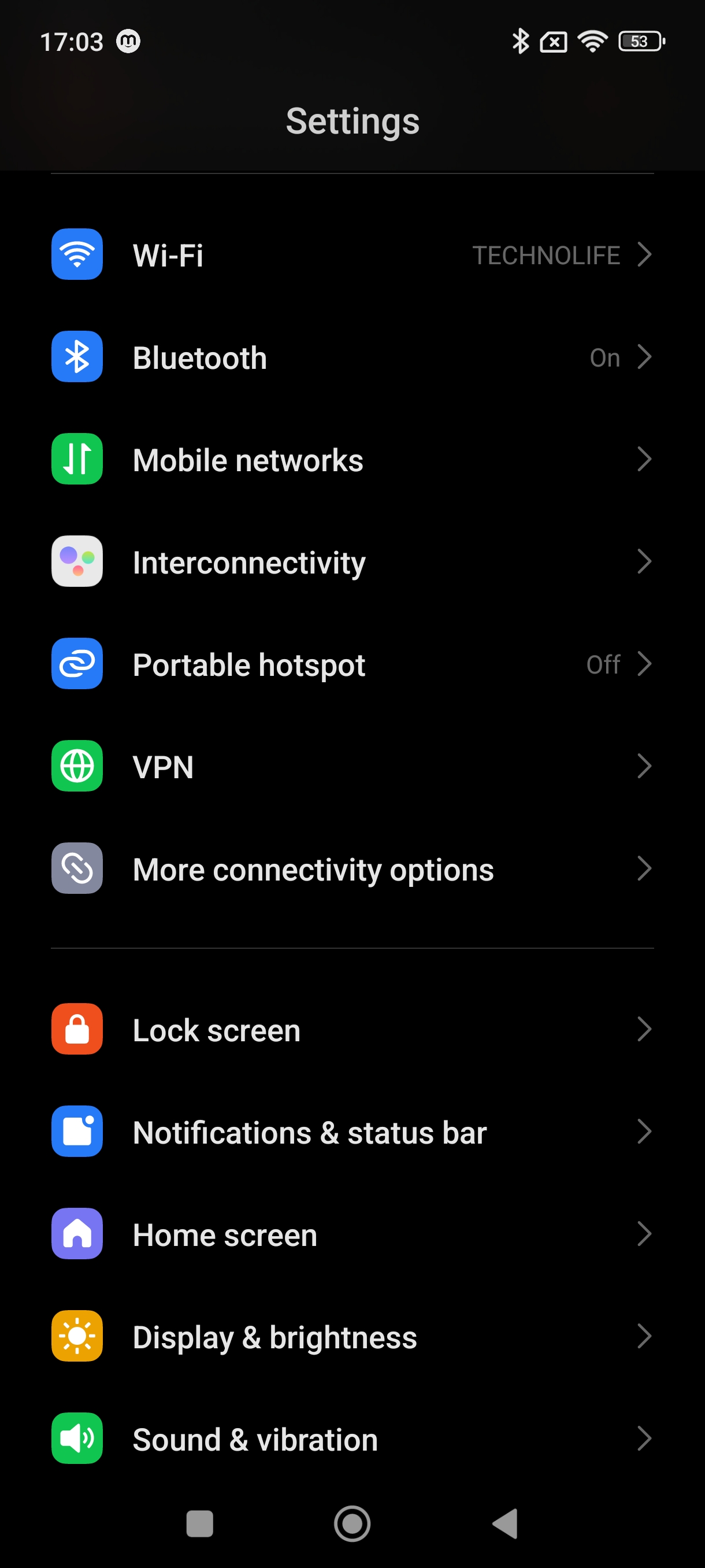The height and width of the screenshot is (1568, 705).
Task: Go to Mobile networks
Action: (351, 460)
